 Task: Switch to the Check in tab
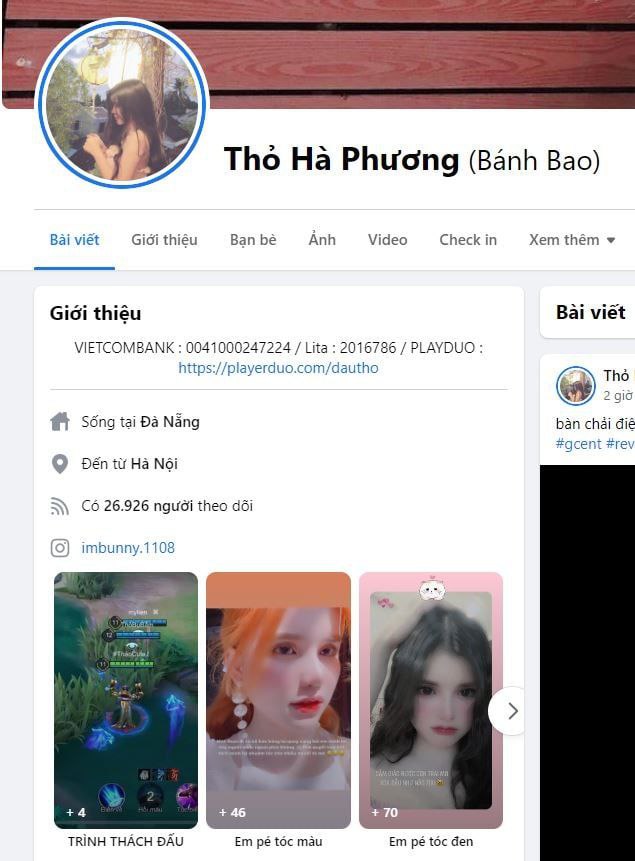click(468, 240)
